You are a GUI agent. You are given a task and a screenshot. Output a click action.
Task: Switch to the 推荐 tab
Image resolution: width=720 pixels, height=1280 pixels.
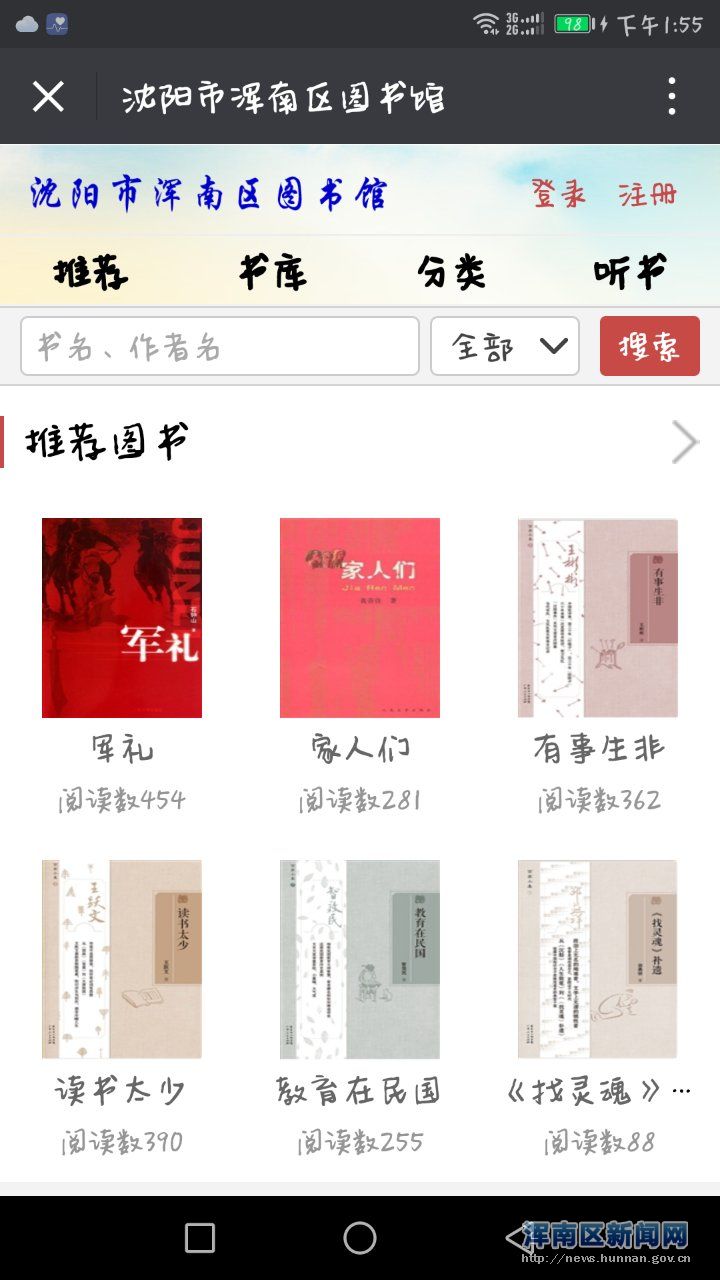[x=91, y=272]
